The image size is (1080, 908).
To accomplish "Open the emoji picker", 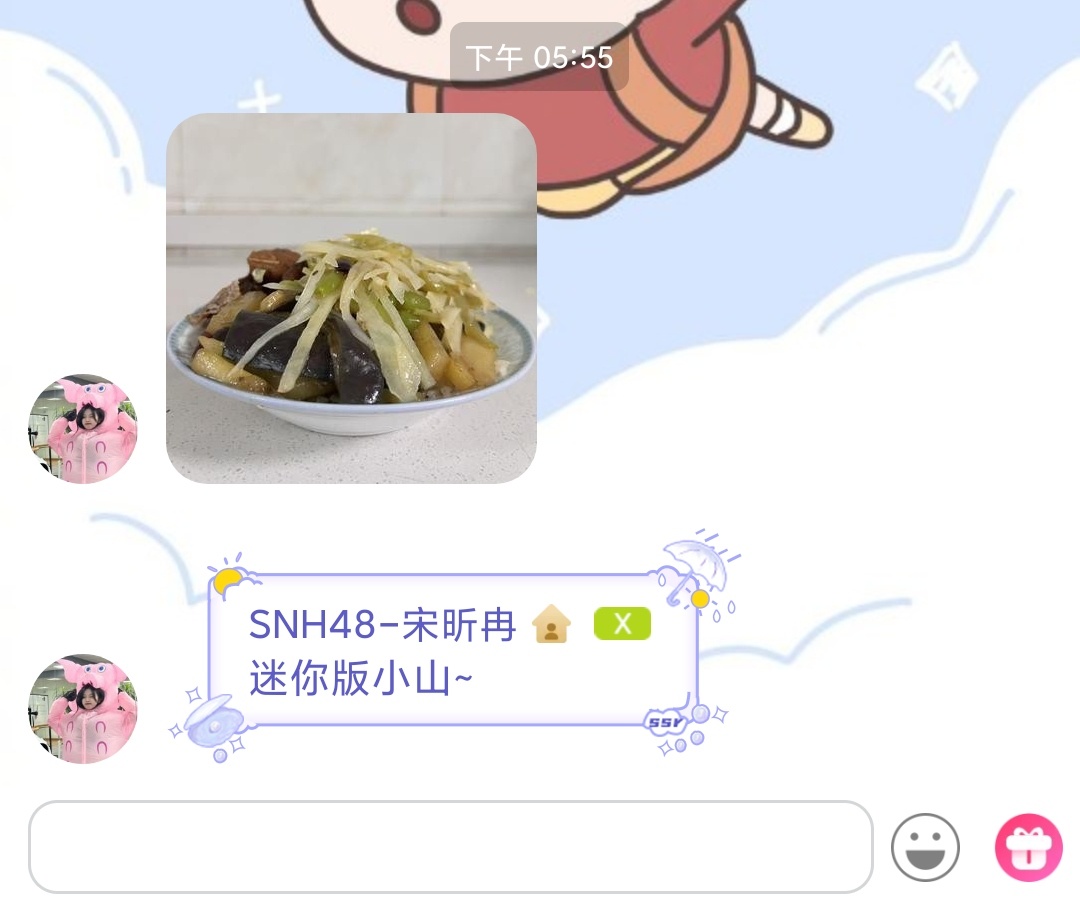I will [925, 847].
